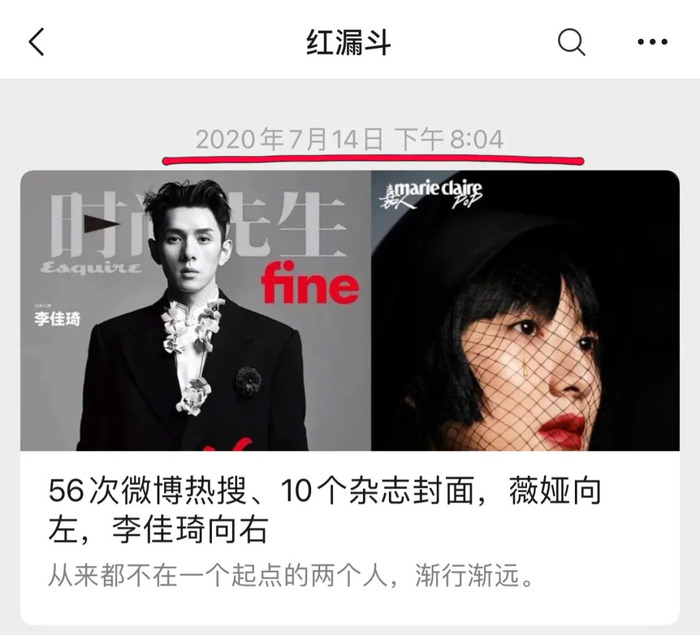This screenshot has width=700, height=635.
Task: Go back using the arrow icon
Action: click(x=37, y=42)
